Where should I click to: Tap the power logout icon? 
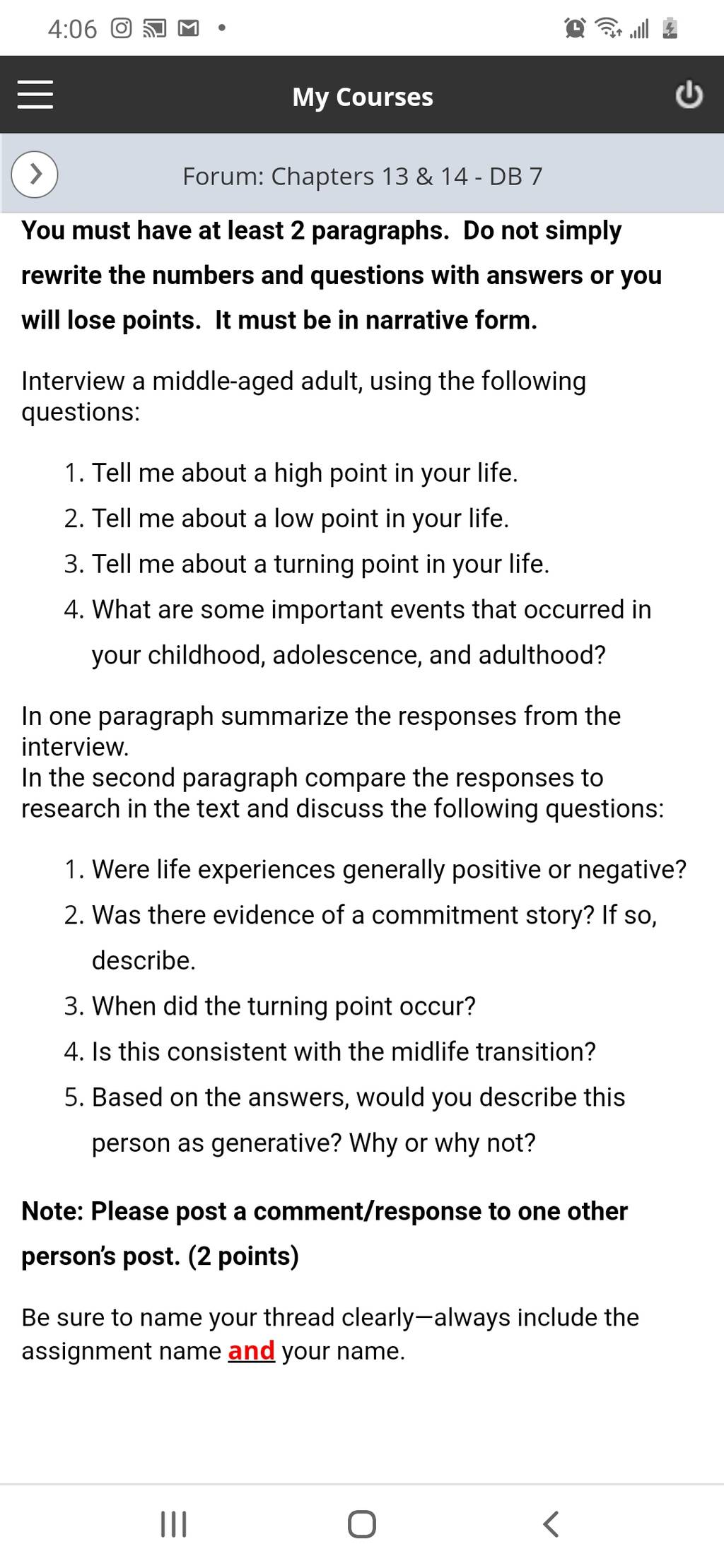point(689,95)
